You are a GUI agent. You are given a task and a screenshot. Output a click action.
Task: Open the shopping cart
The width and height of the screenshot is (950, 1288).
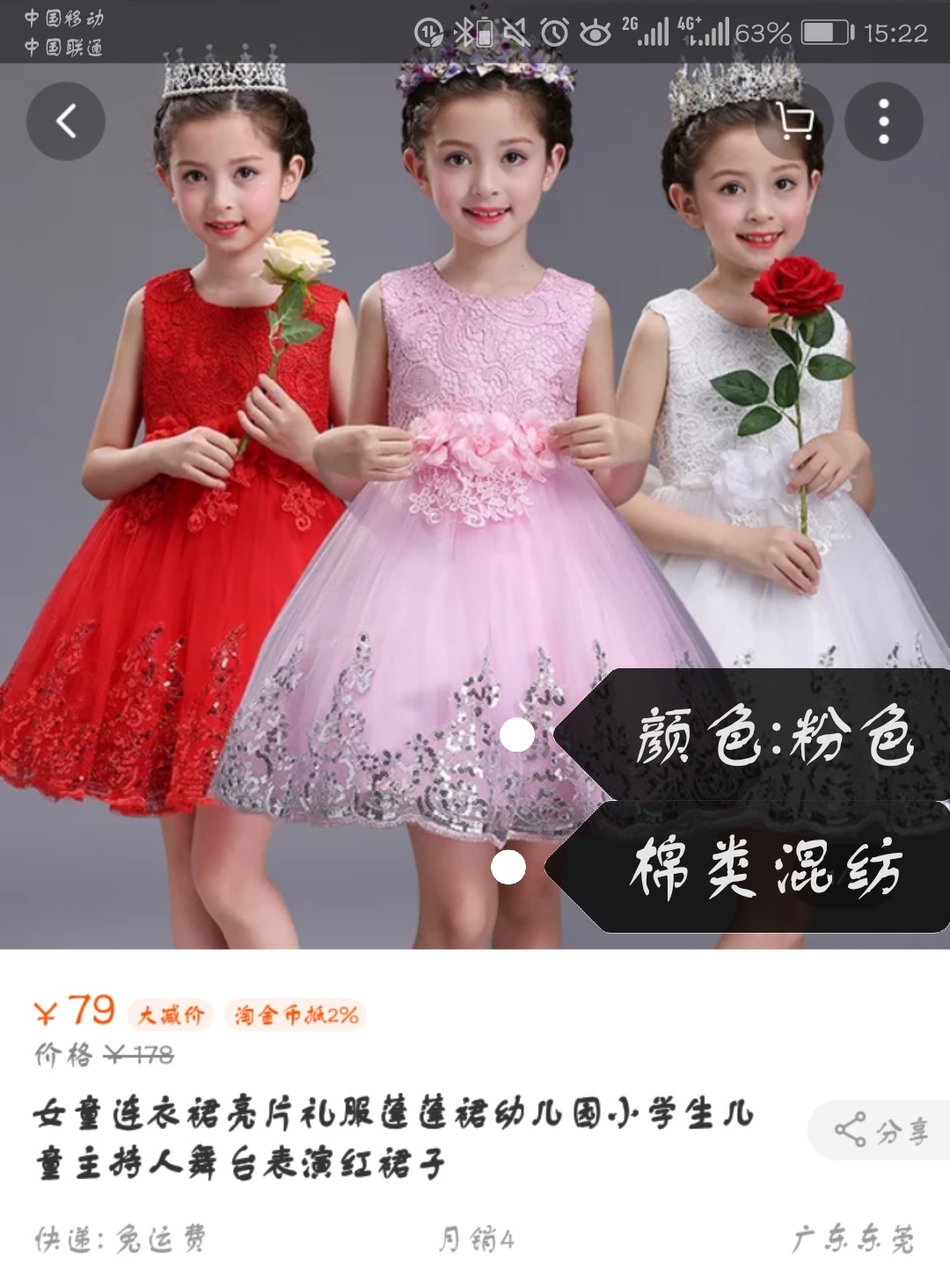point(796,121)
